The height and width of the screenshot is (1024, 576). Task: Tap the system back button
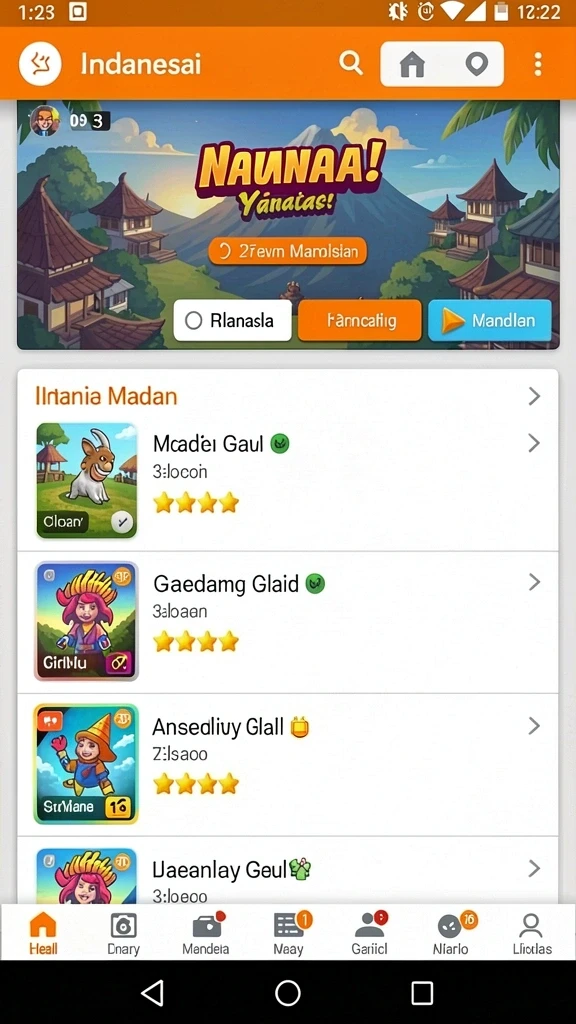[x=153, y=993]
